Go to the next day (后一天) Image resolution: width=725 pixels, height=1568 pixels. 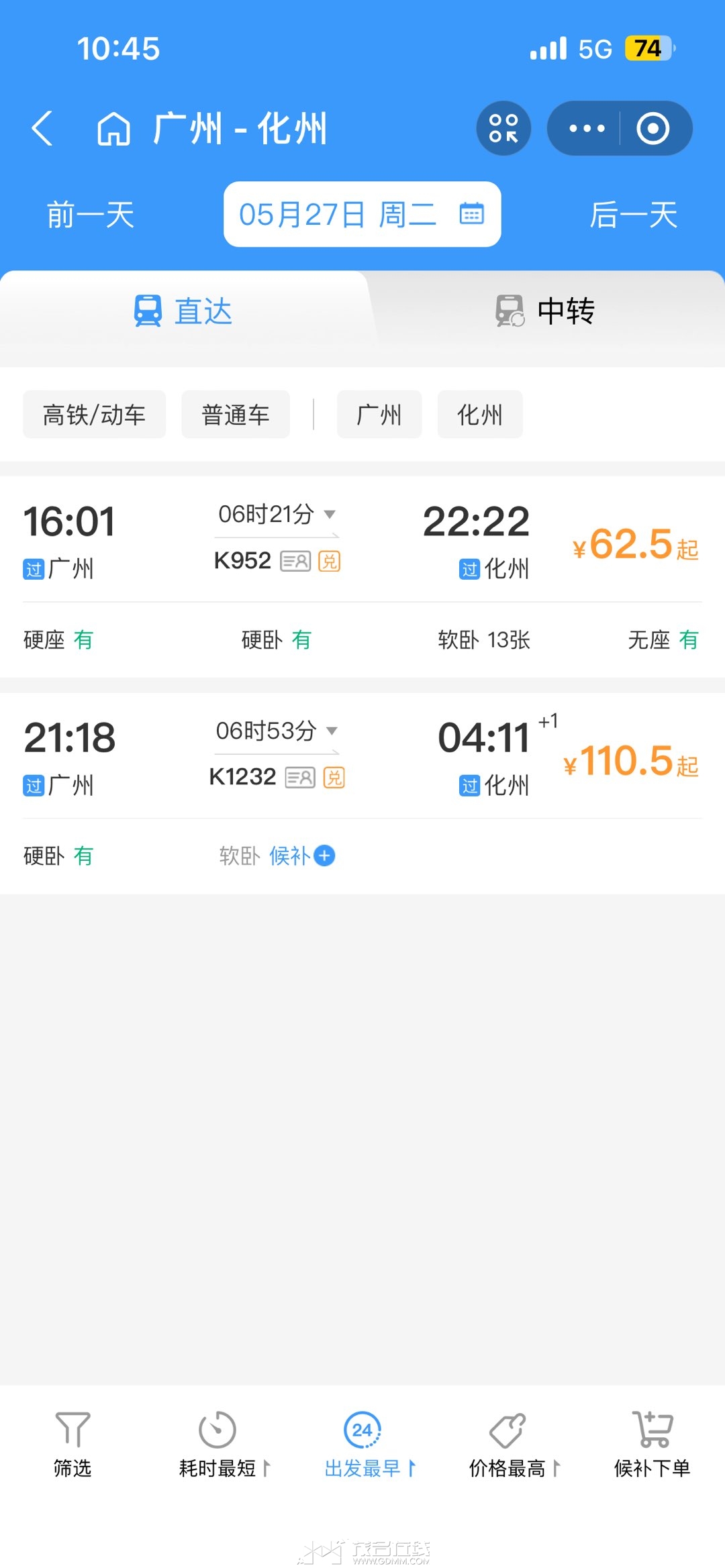(x=633, y=215)
